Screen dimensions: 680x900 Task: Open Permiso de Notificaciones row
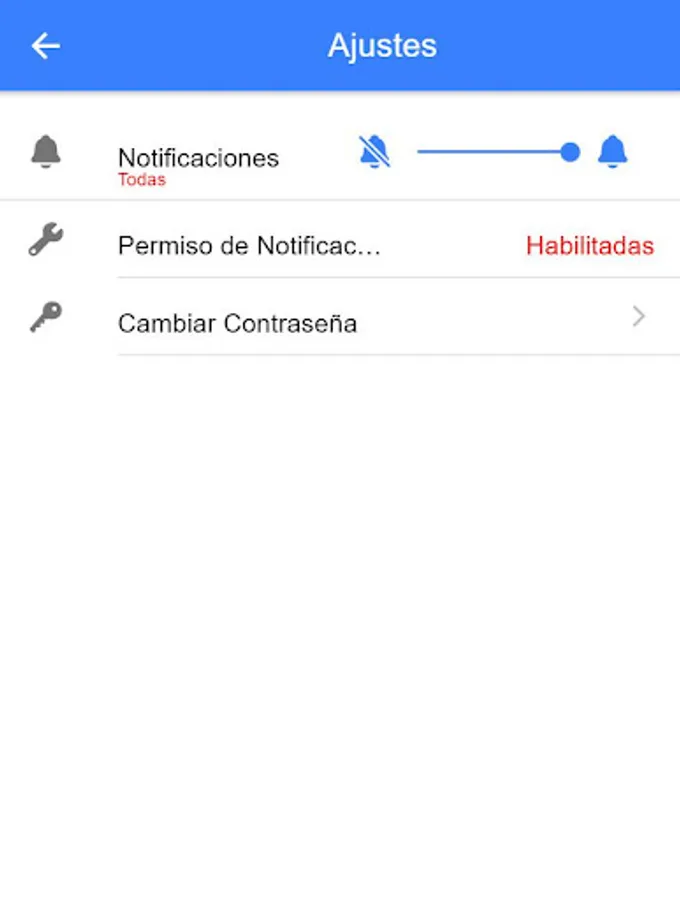click(385, 245)
